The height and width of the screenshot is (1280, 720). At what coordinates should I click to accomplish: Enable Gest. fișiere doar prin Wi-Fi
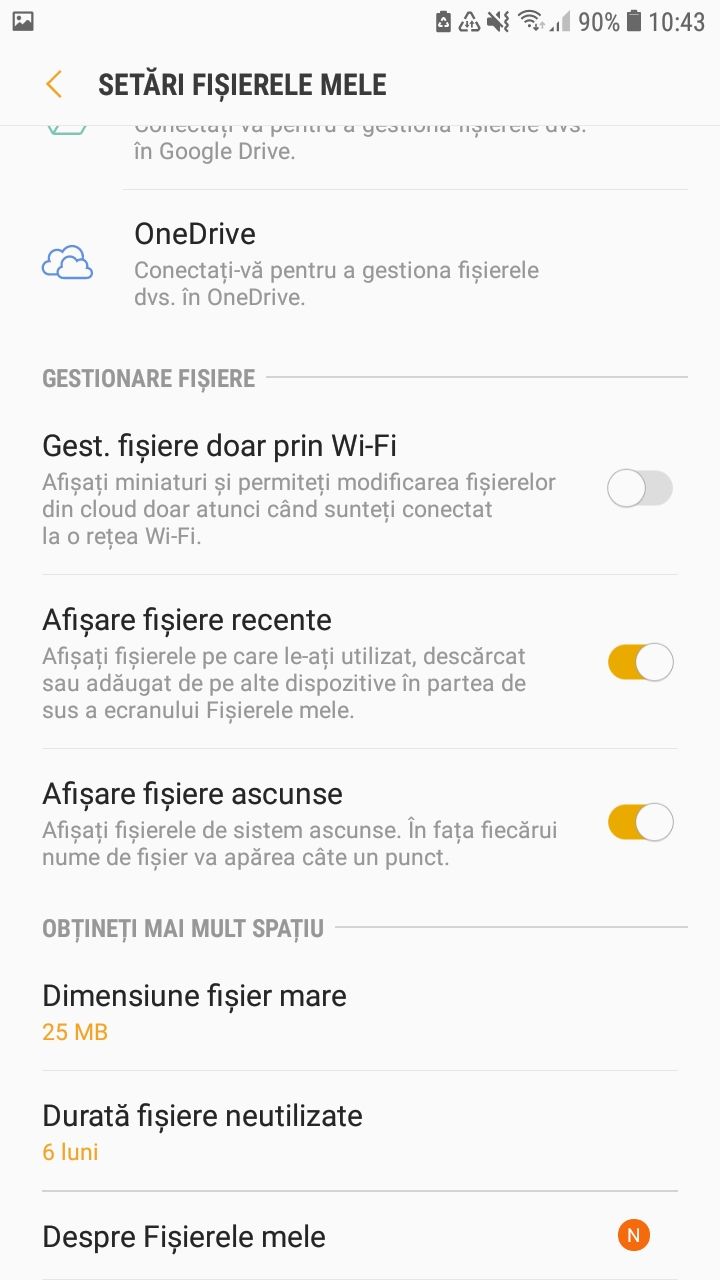coord(640,489)
